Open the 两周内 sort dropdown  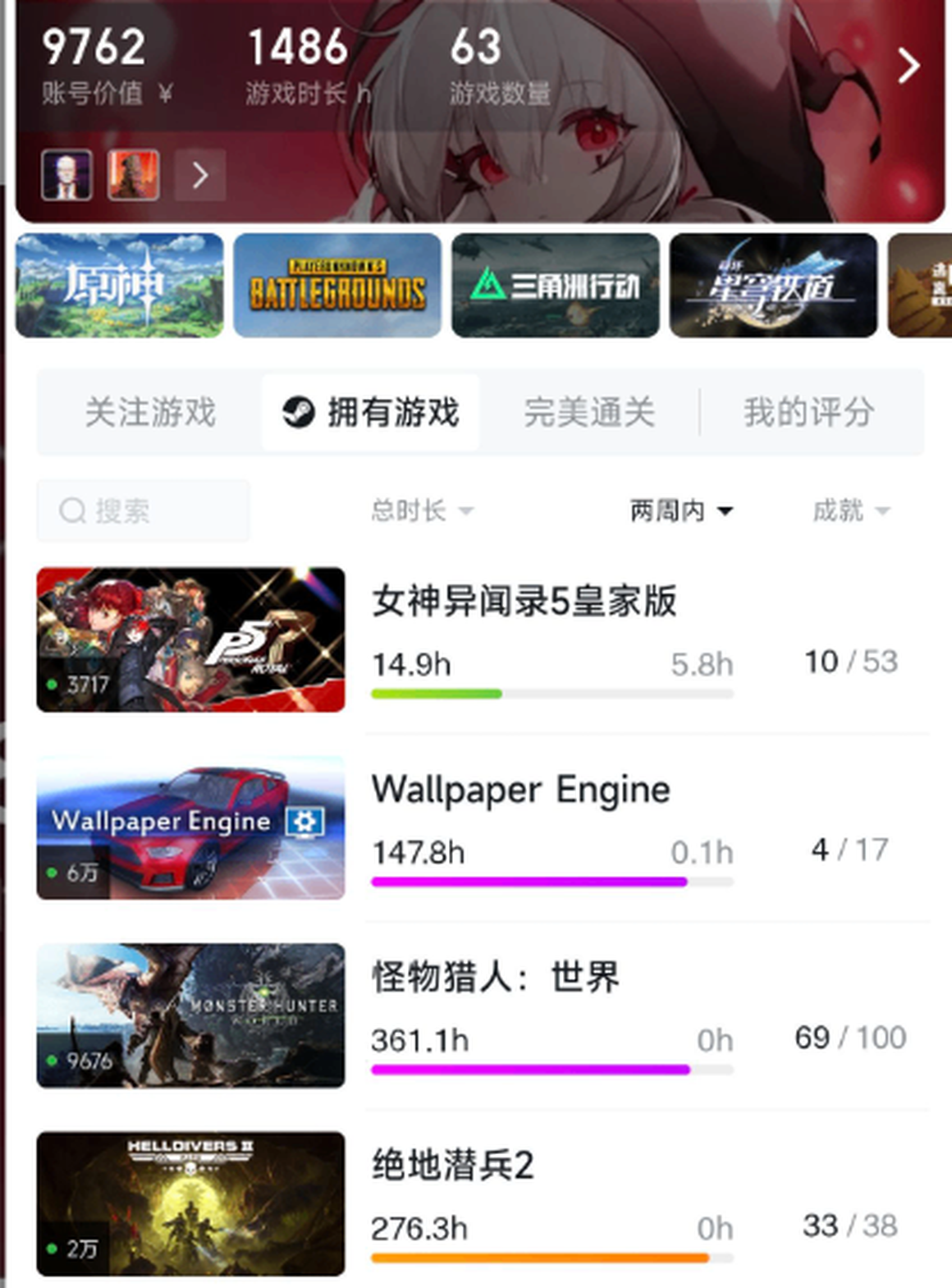[x=680, y=511]
